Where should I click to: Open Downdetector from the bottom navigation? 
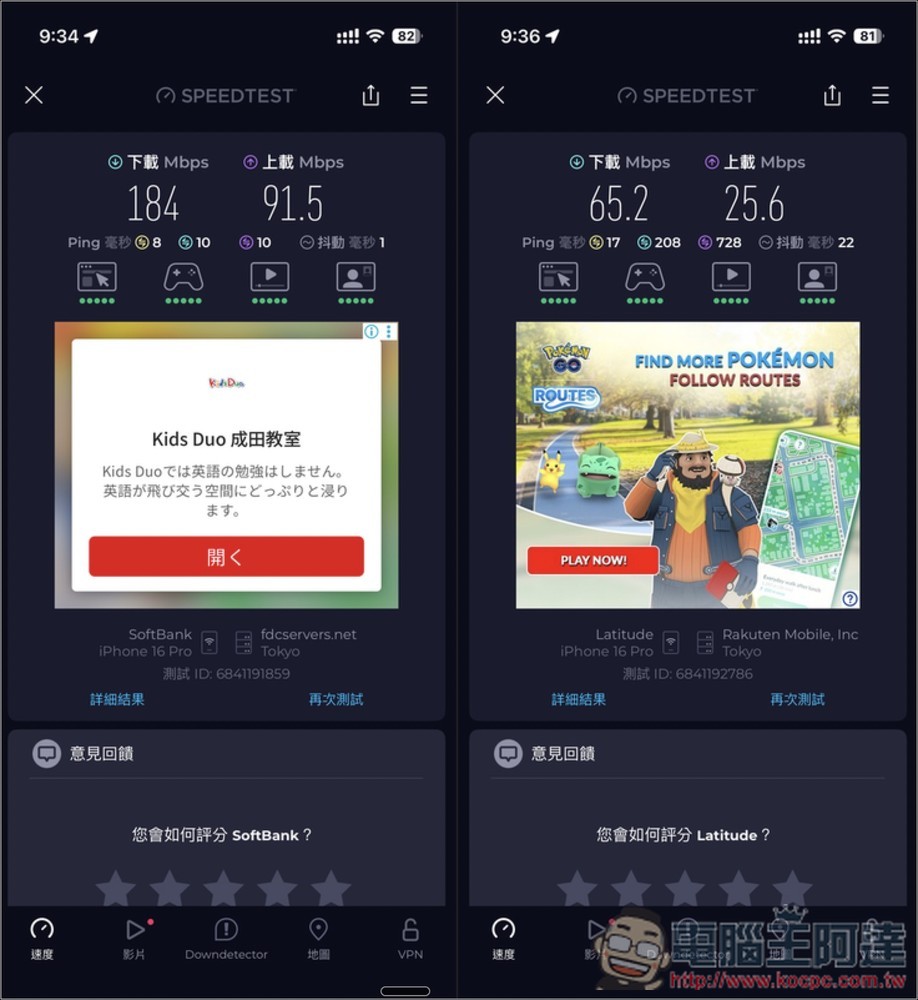226,940
